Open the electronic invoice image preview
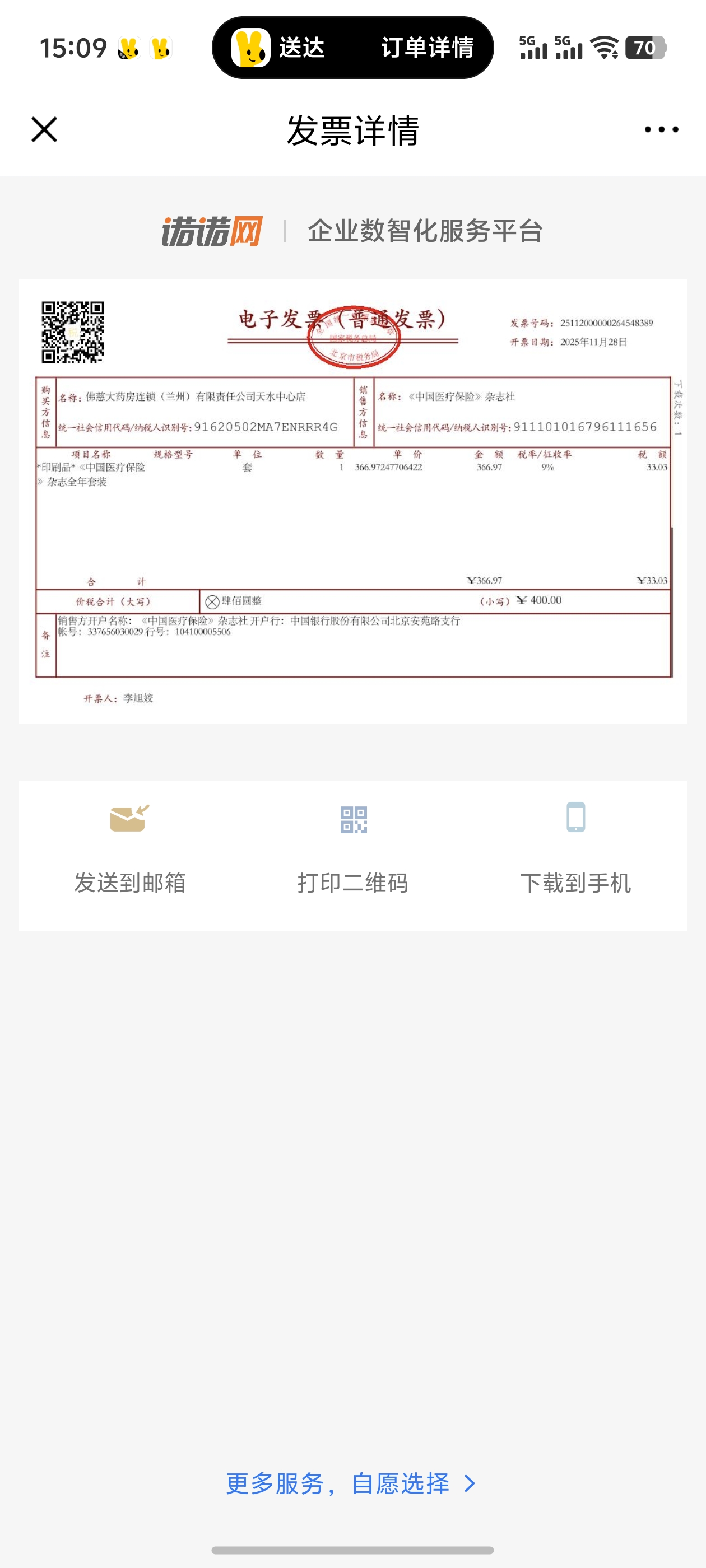 pos(352,501)
